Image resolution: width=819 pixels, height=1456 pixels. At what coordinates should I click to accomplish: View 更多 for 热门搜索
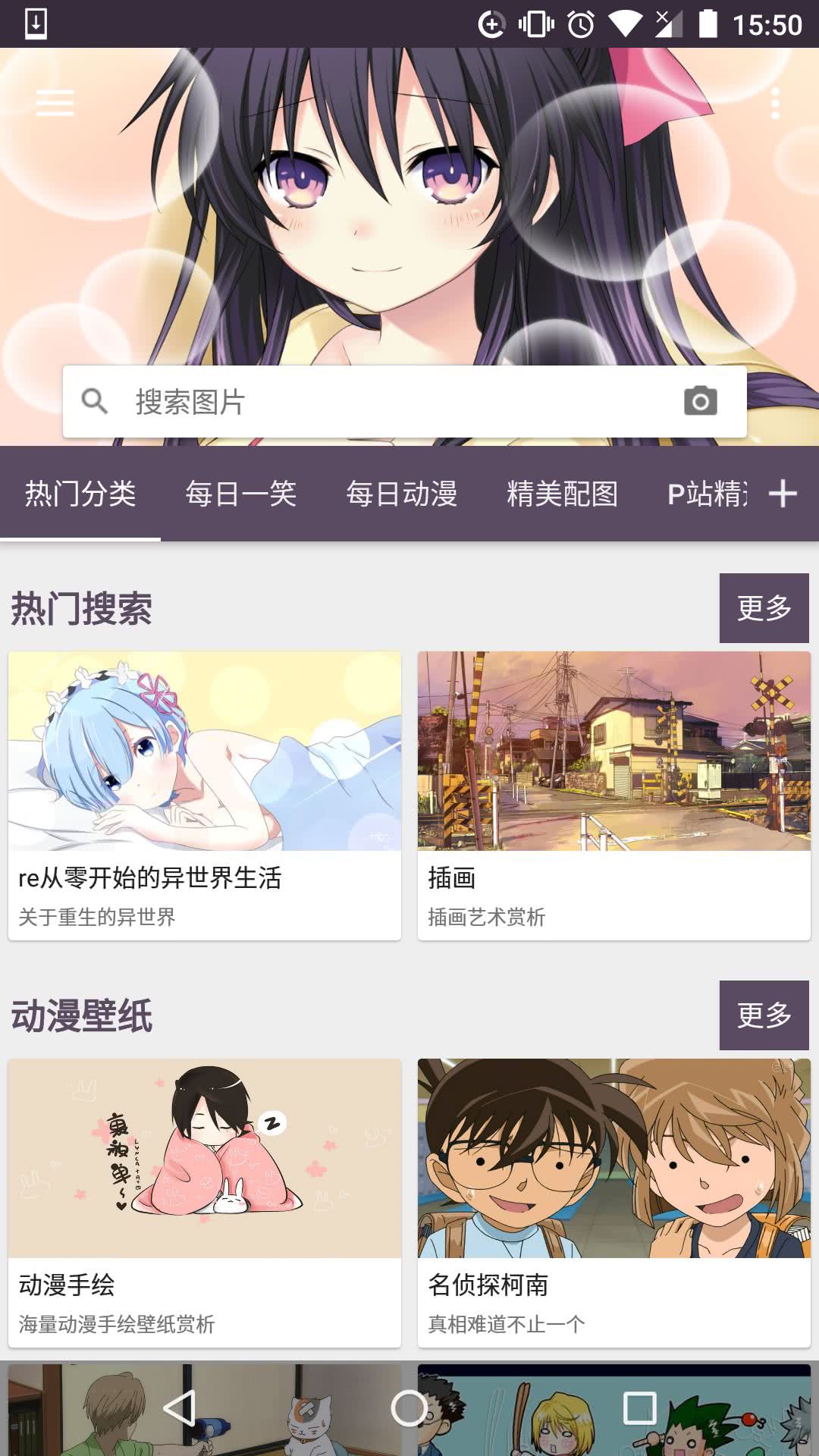pyautogui.click(x=764, y=608)
